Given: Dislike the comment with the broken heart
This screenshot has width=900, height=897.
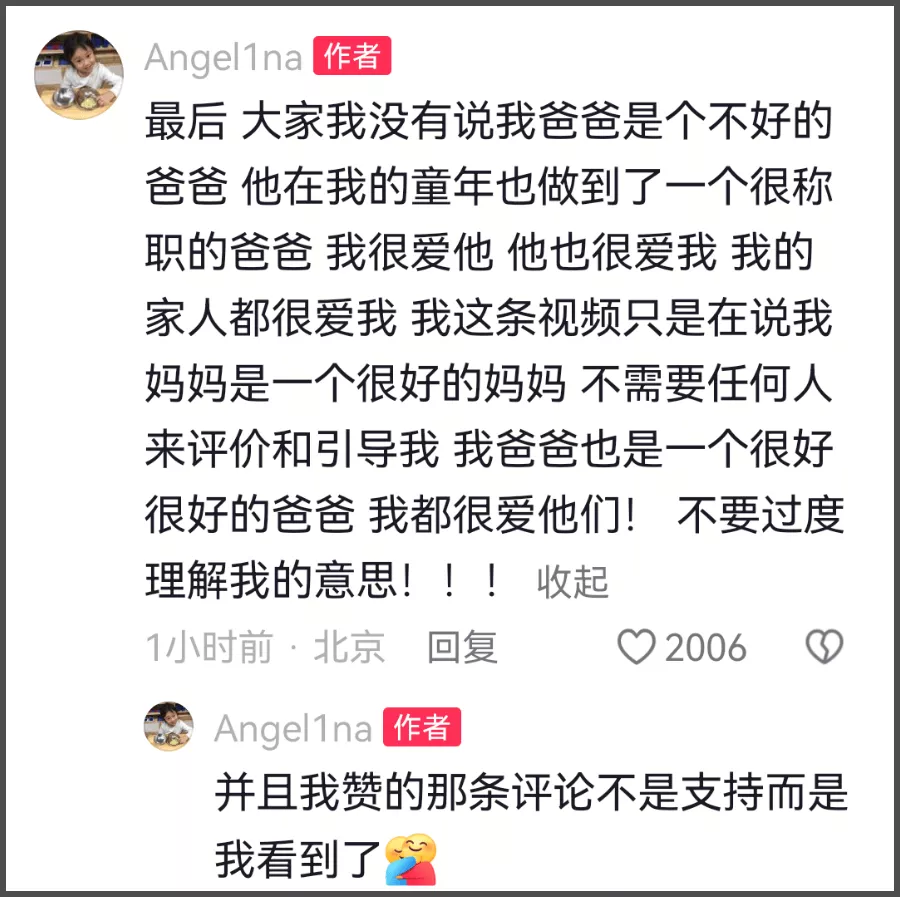Looking at the screenshot, I should [x=824, y=647].
